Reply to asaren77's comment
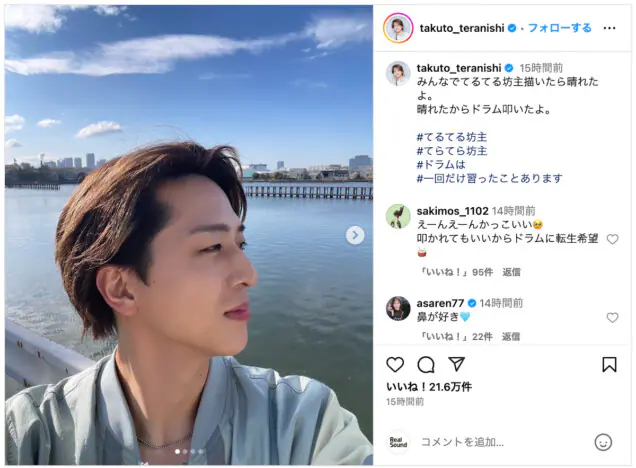Screen dimensions: 636x468 (511, 337)
